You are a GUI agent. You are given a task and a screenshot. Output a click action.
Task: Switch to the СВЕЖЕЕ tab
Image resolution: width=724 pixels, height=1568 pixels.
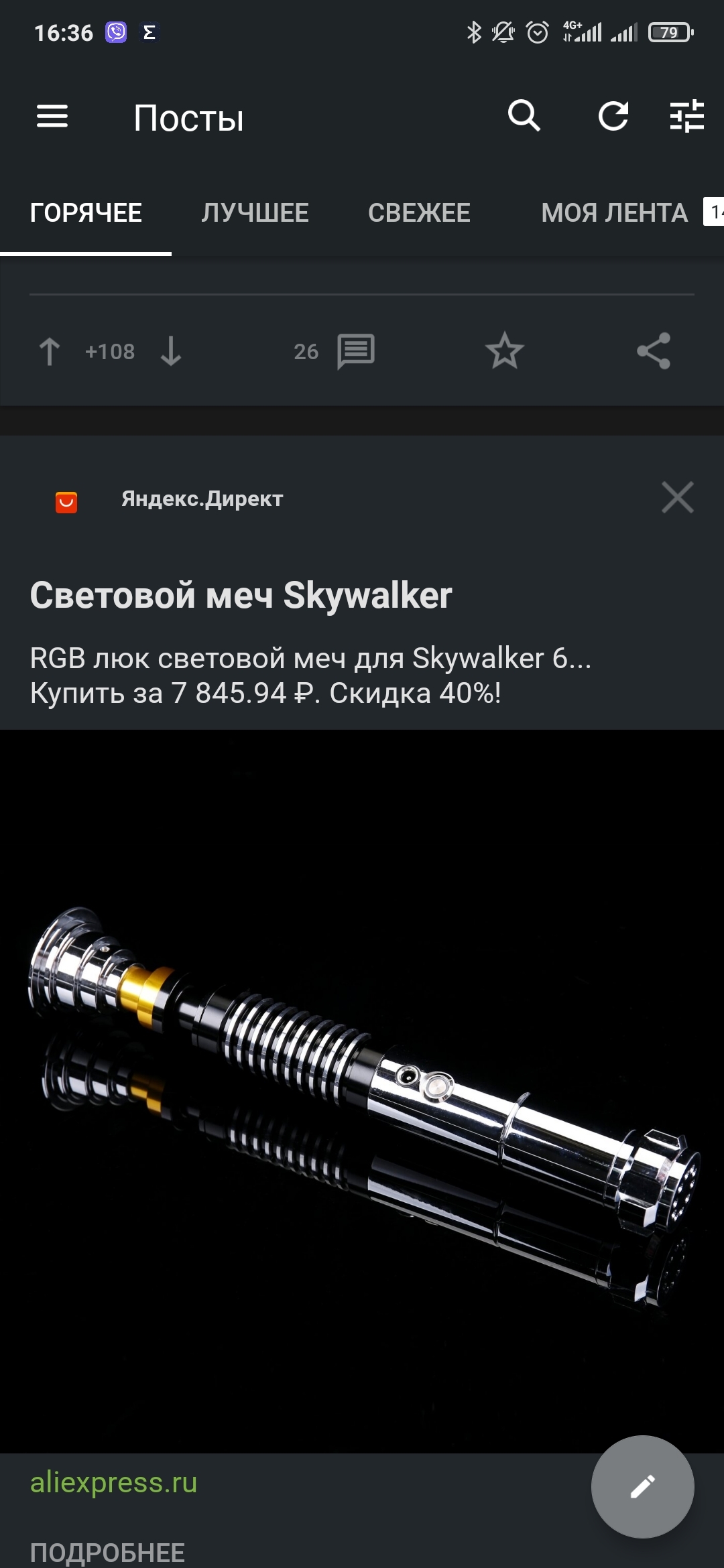(x=419, y=213)
